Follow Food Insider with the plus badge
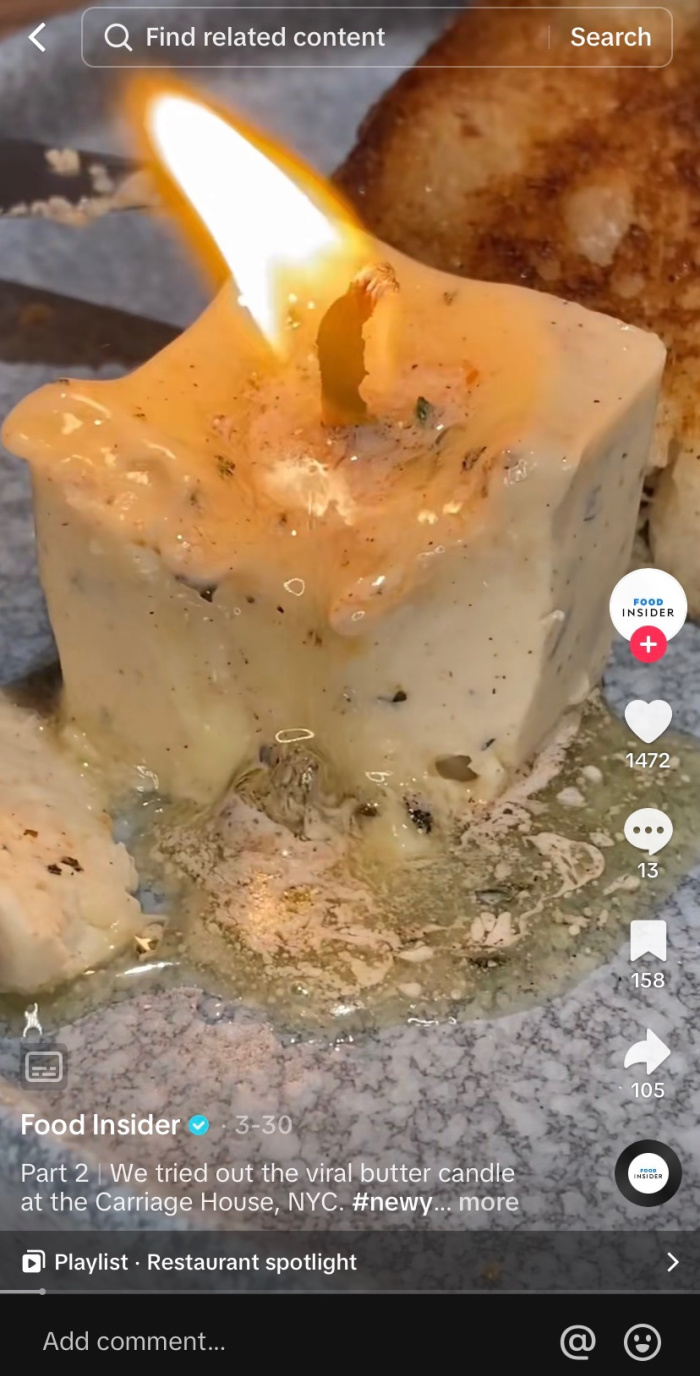 [x=648, y=645]
